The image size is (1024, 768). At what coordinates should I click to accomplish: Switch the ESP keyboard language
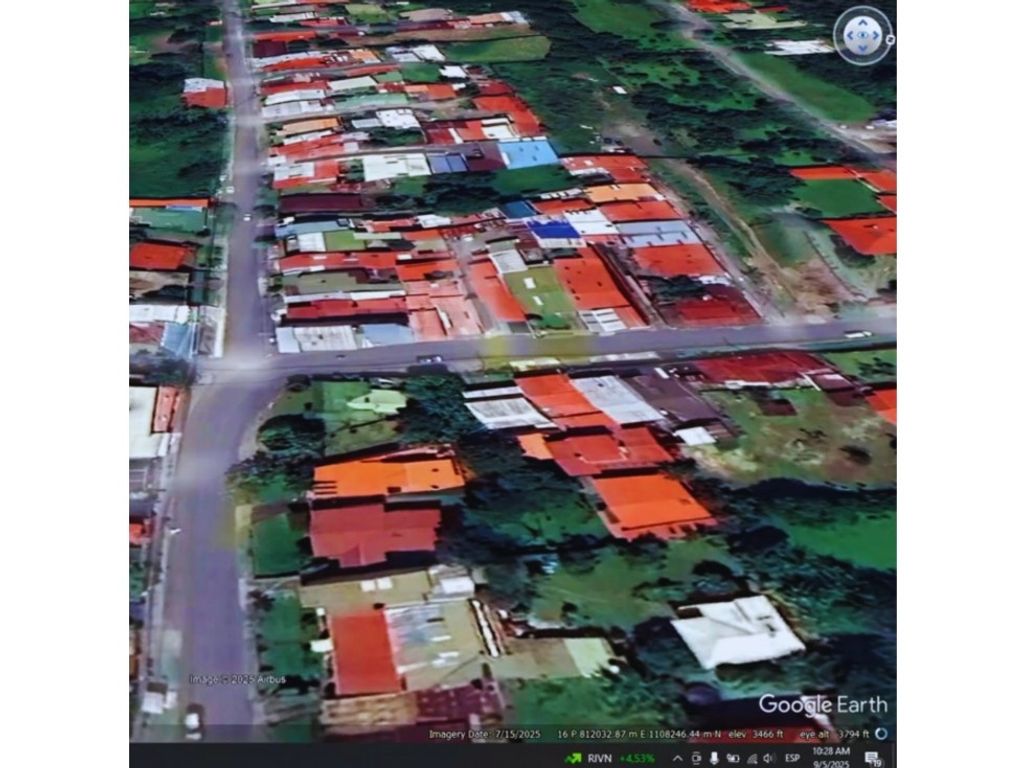(792, 758)
